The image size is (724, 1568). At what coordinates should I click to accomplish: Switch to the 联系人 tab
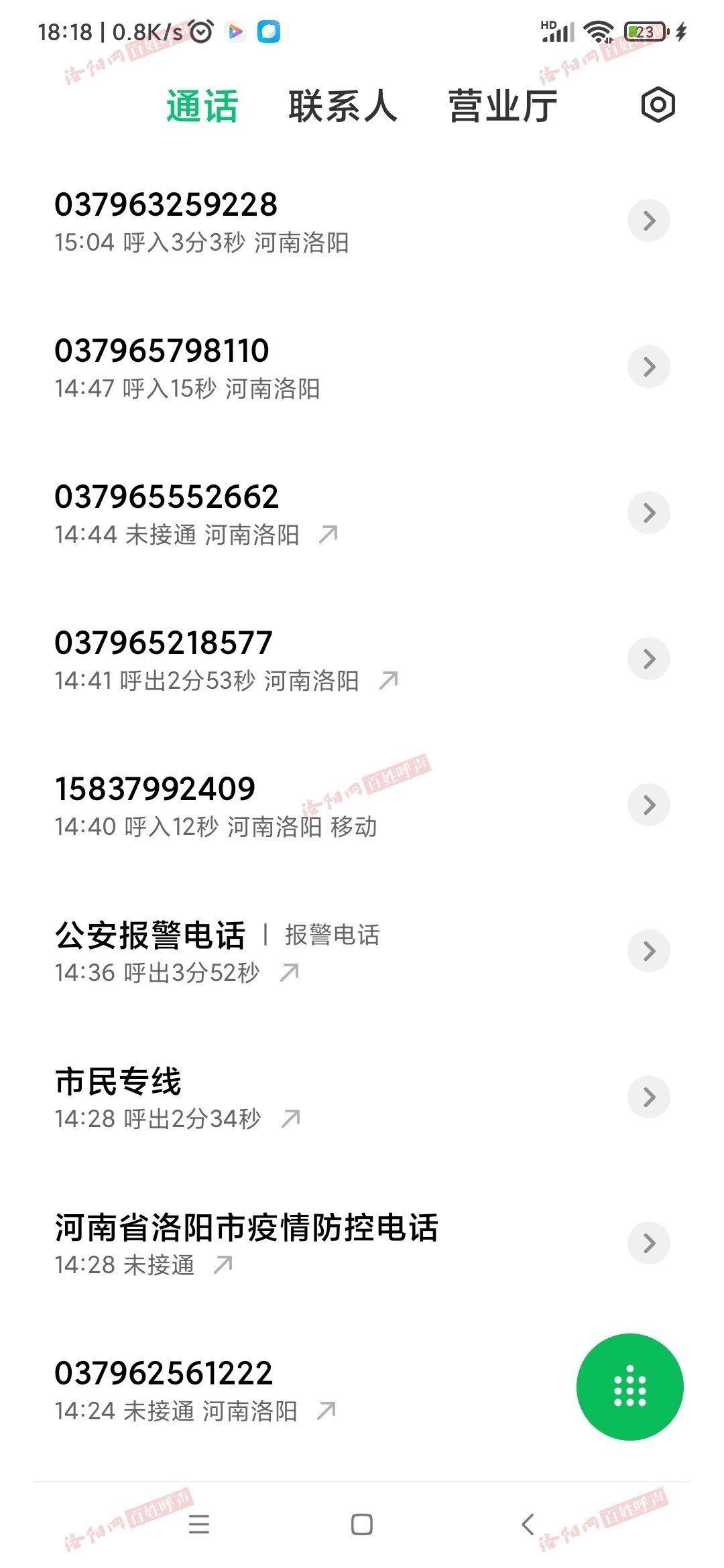click(x=343, y=106)
